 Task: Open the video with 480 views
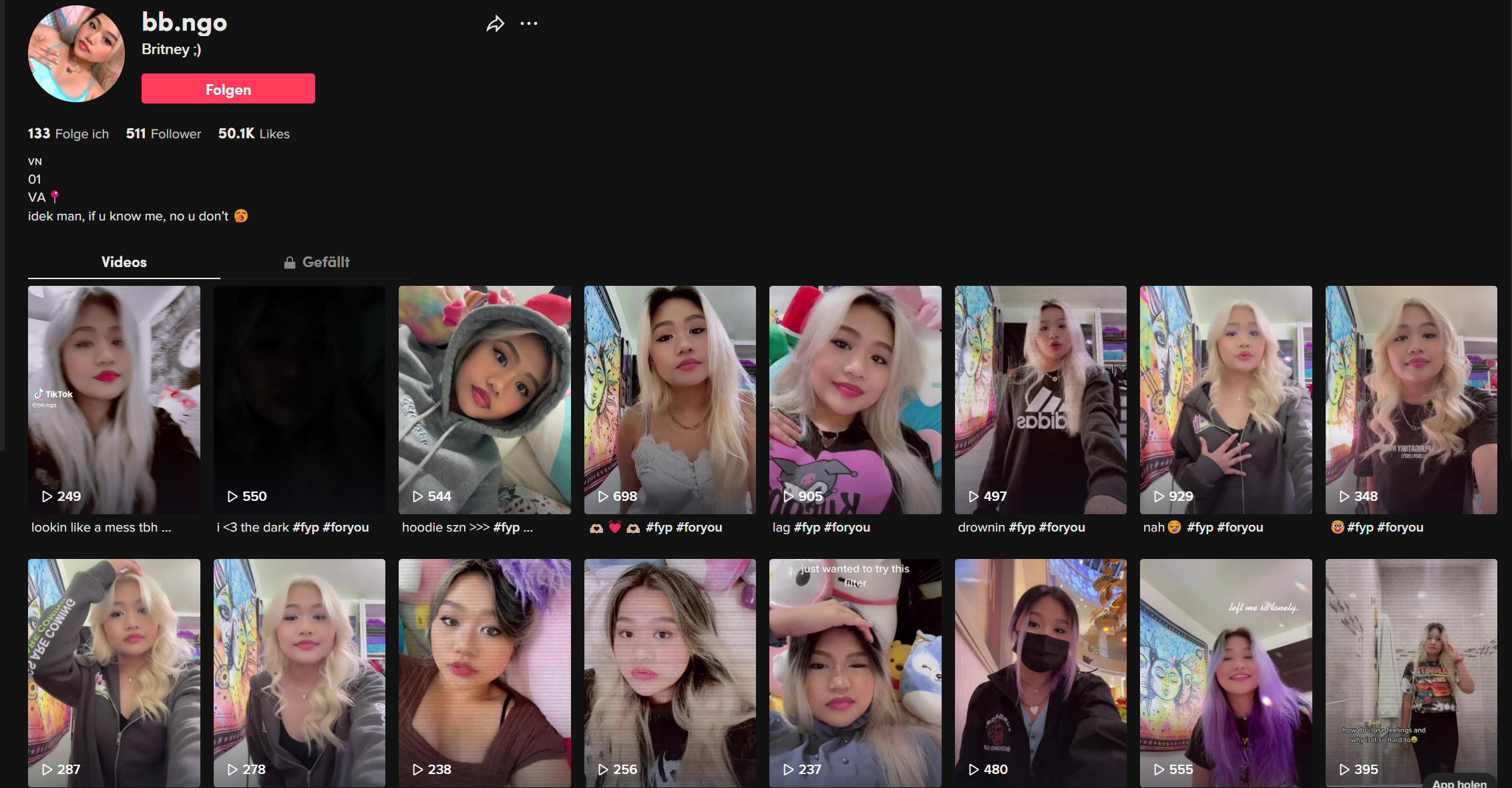(1041, 672)
